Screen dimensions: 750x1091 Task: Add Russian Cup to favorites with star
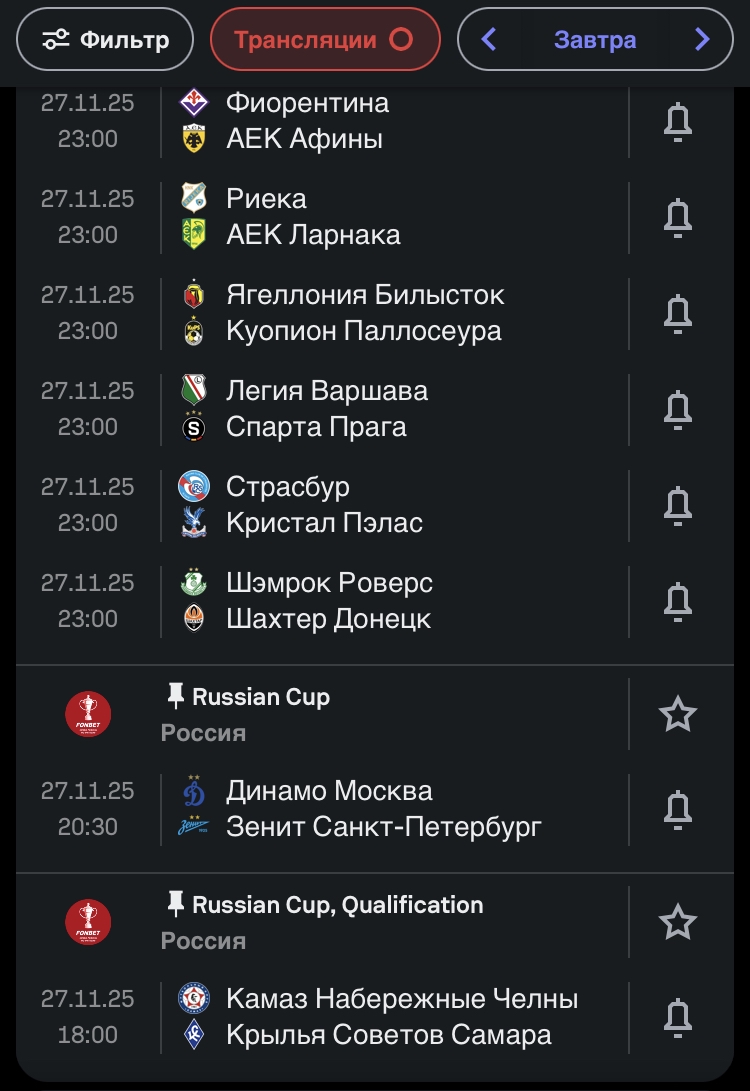click(678, 714)
